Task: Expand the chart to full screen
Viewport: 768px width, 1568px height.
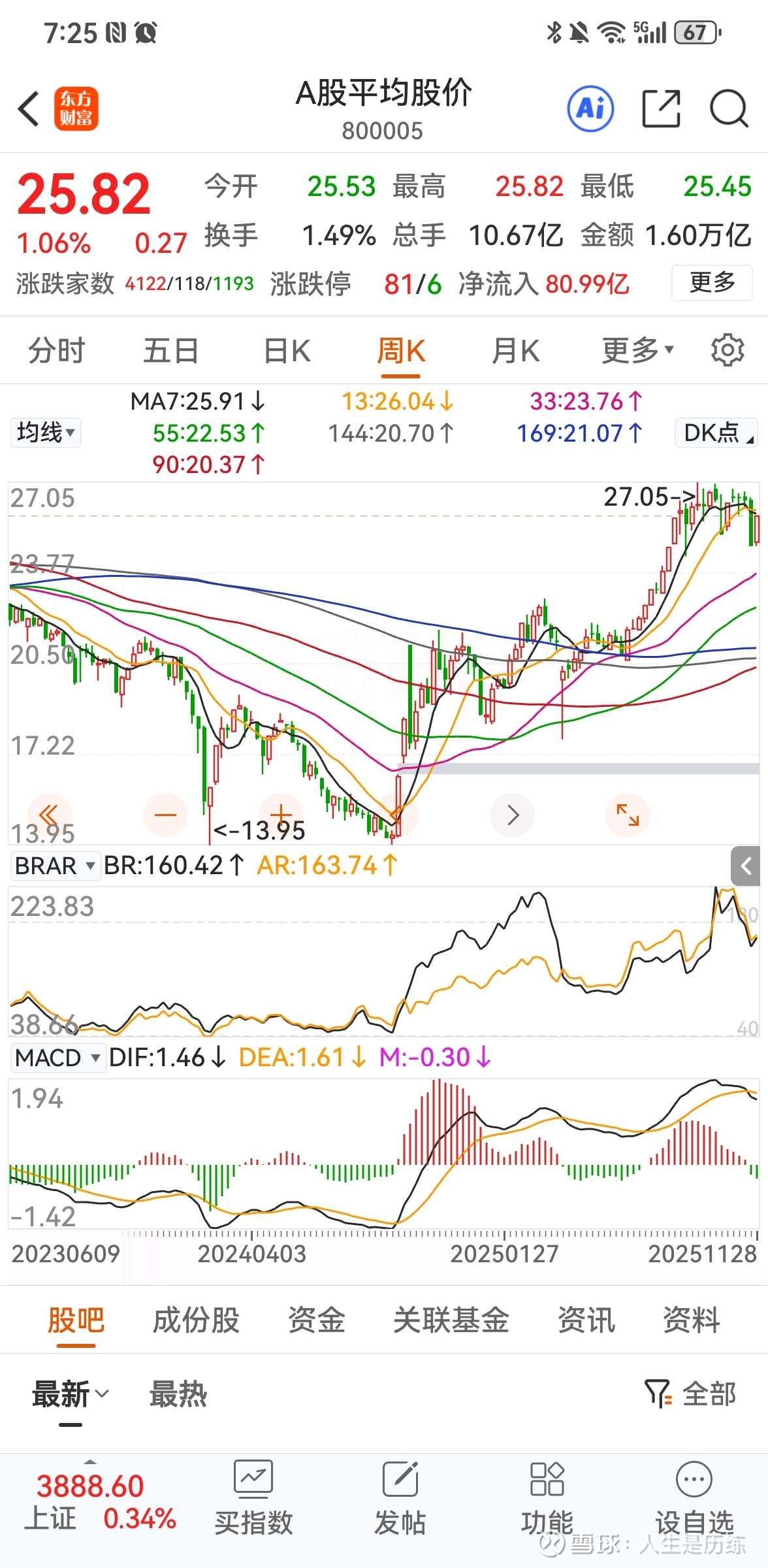Action: (x=628, y=815)
